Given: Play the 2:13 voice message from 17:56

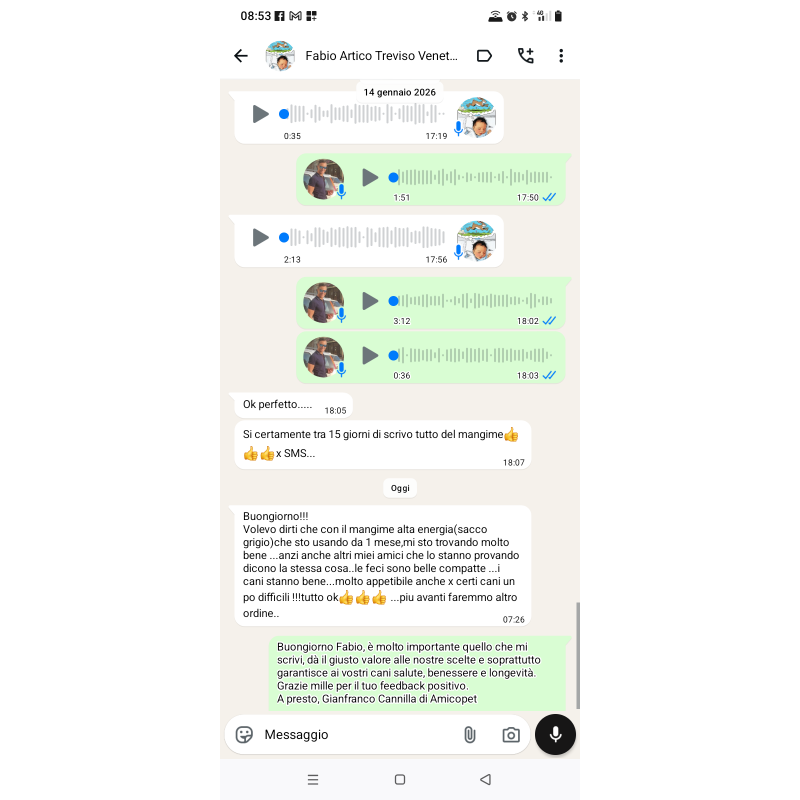Looking at the screenshot, I should click(x=261, y=237).
